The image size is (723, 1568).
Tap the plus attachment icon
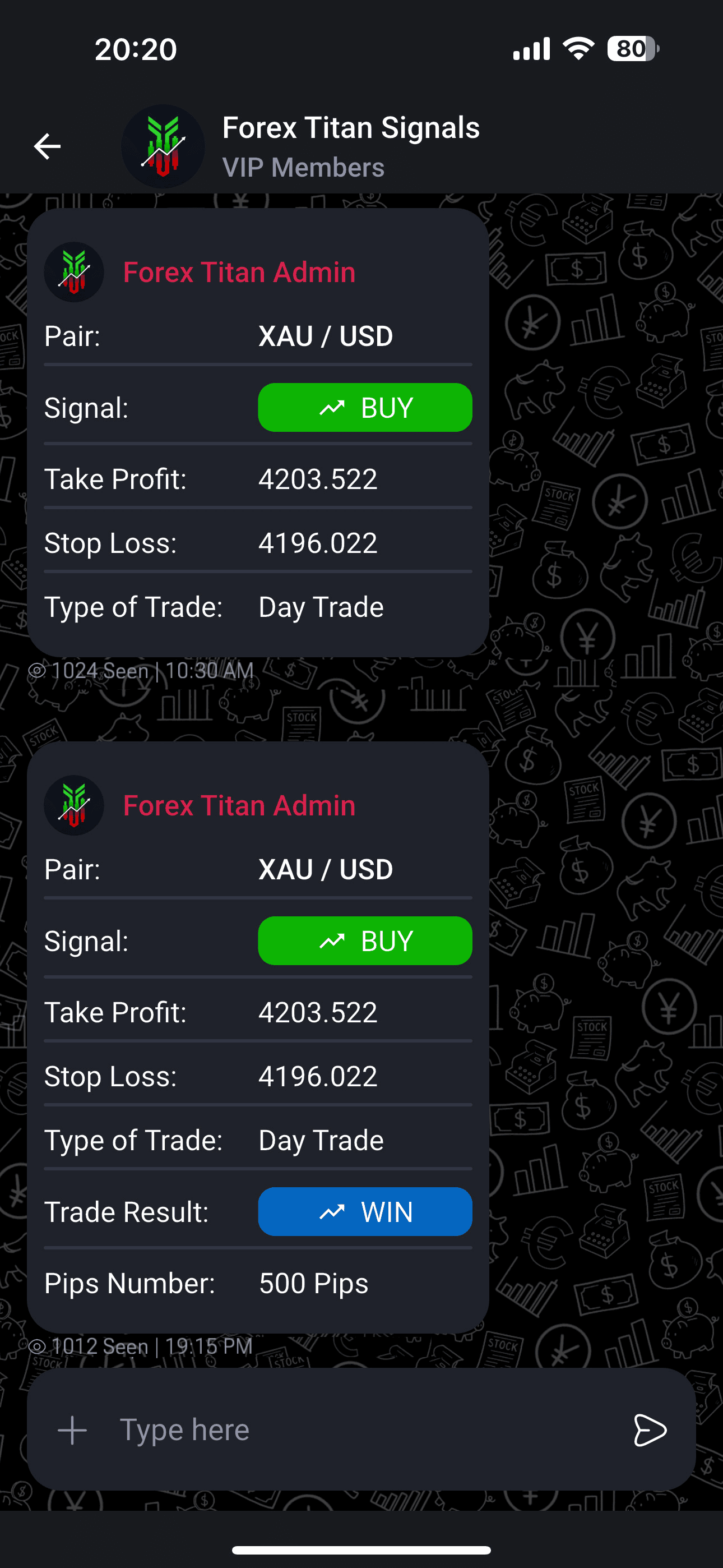click(x=72, y=1430)
